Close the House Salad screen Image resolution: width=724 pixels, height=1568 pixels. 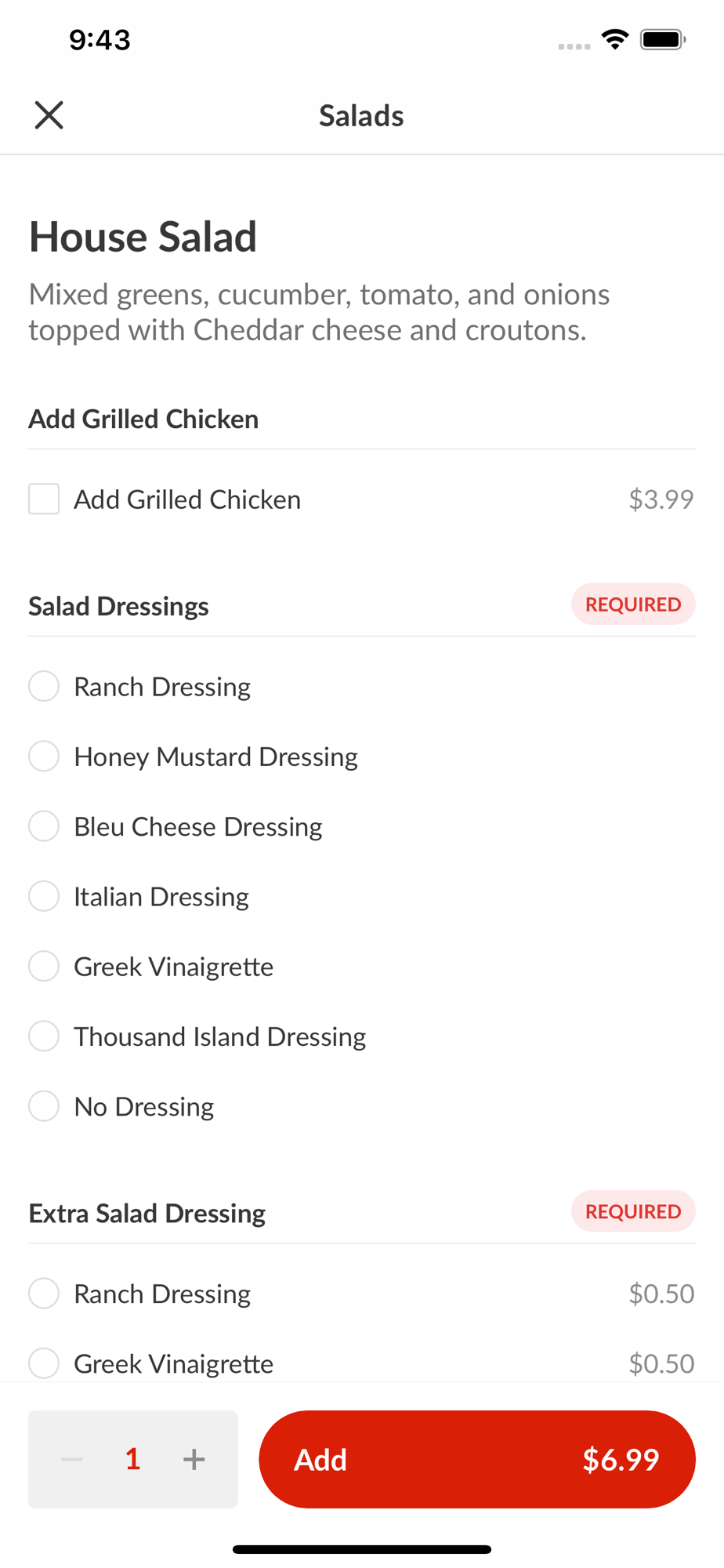click(x=49, y=115)
